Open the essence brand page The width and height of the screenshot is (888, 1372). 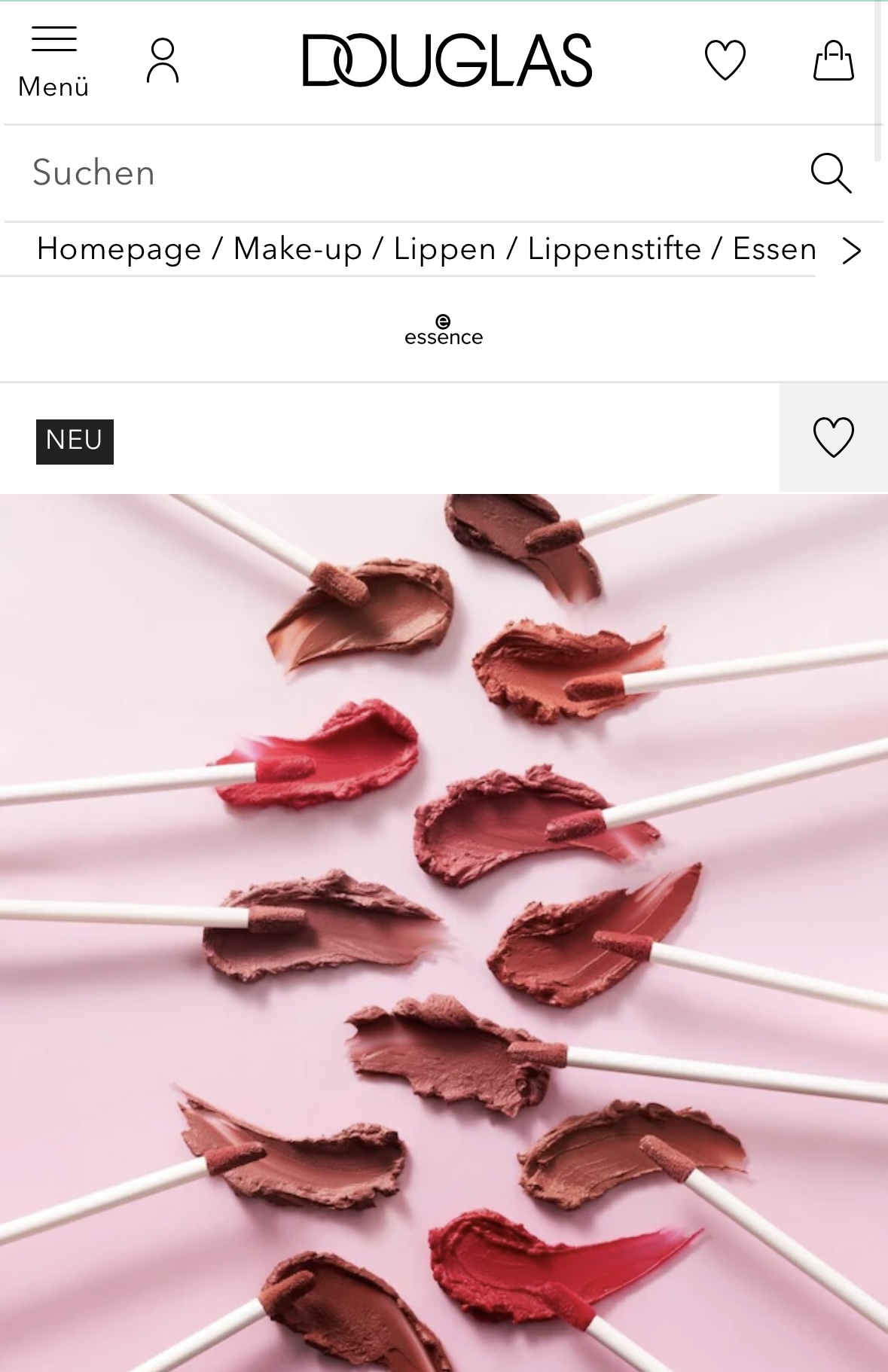444,331
